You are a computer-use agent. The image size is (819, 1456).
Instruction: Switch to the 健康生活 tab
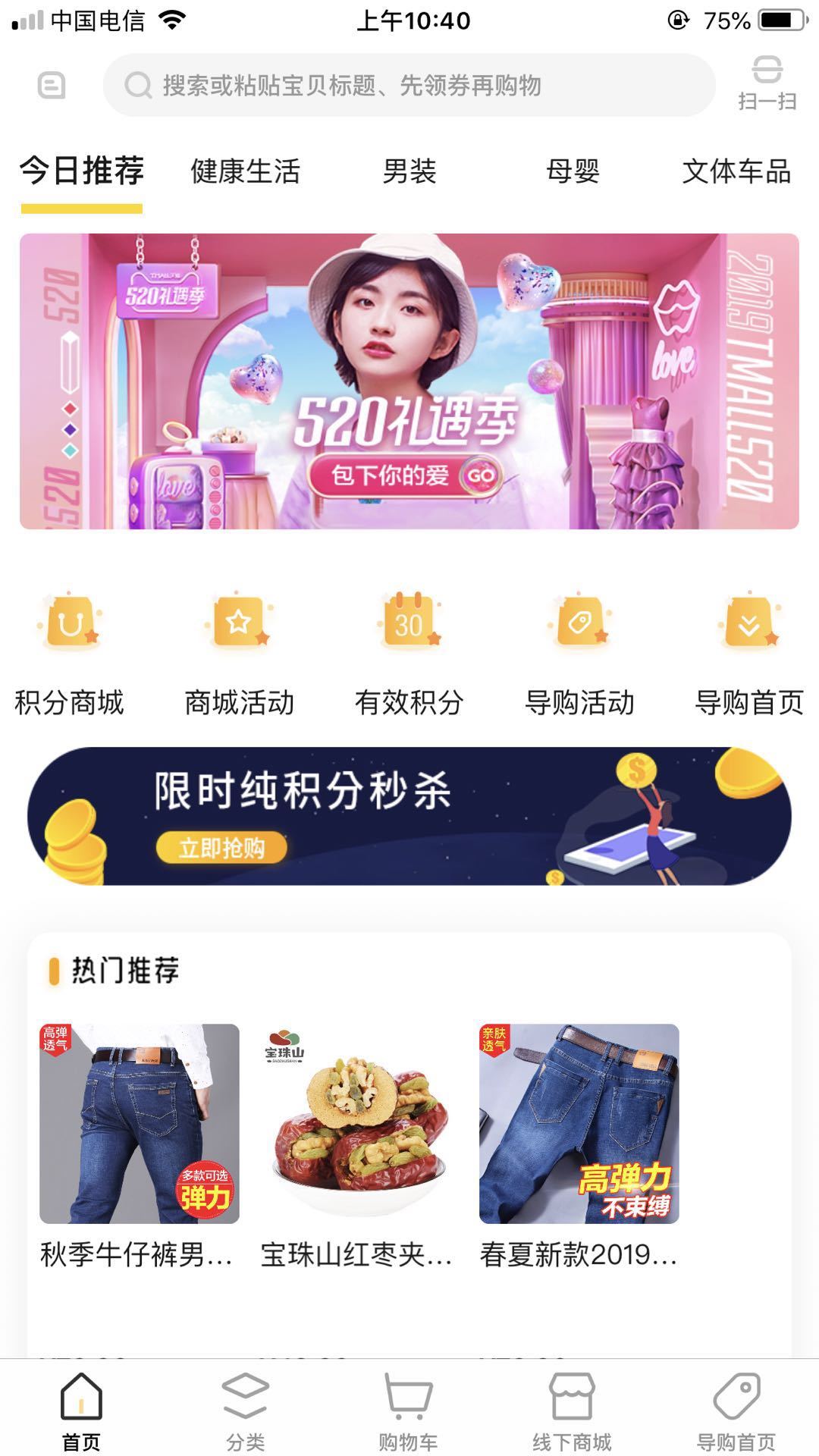coord(245,171)
